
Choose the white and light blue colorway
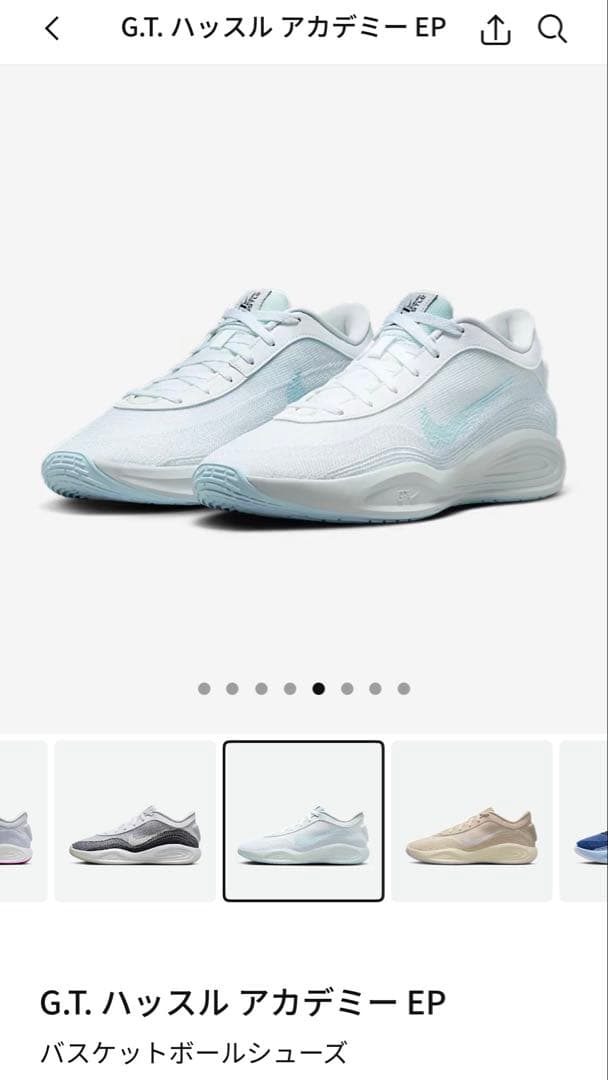[303, 821]
